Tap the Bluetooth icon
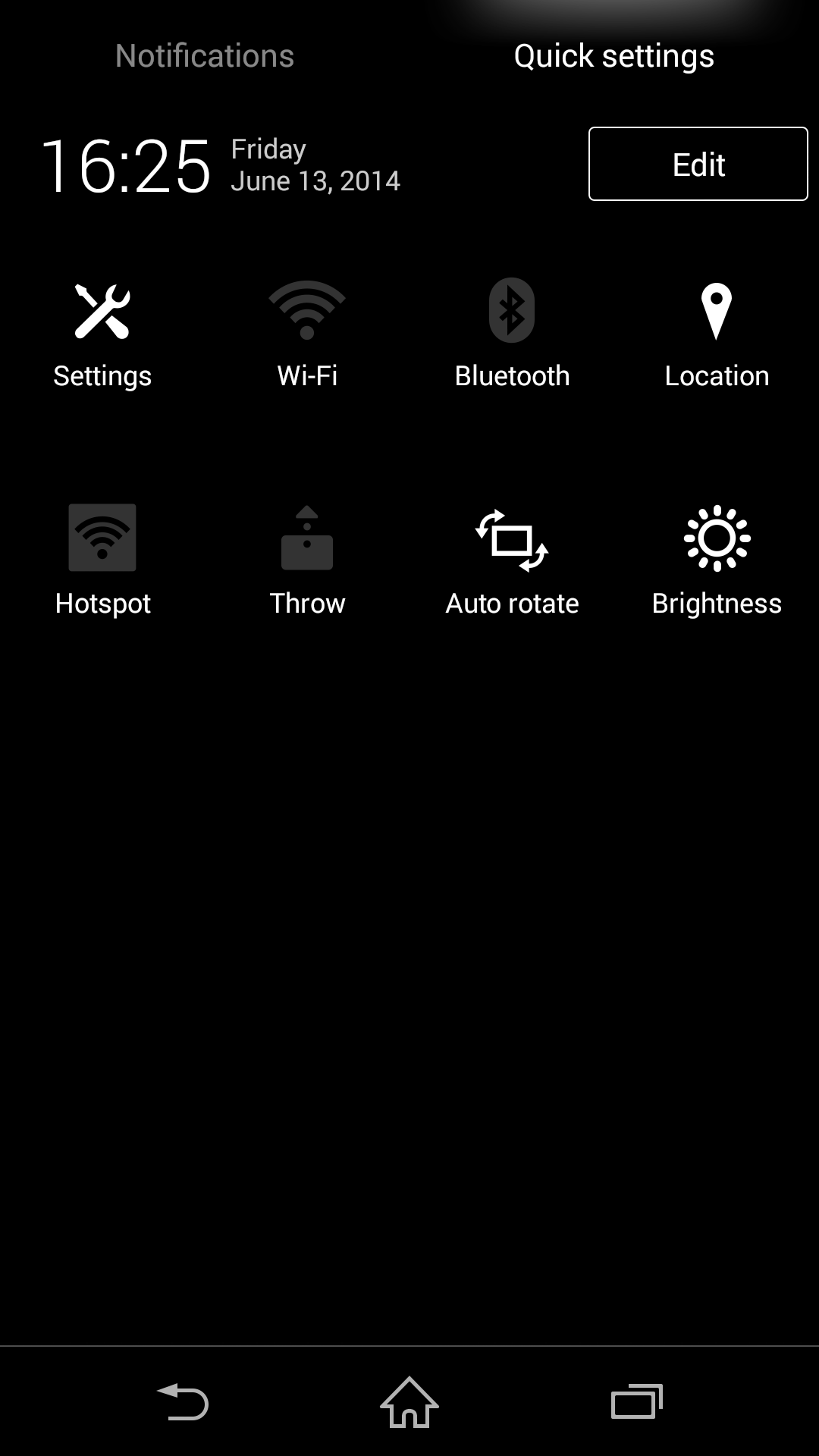This screenshot has width=819, height=1456. [512, 311]
